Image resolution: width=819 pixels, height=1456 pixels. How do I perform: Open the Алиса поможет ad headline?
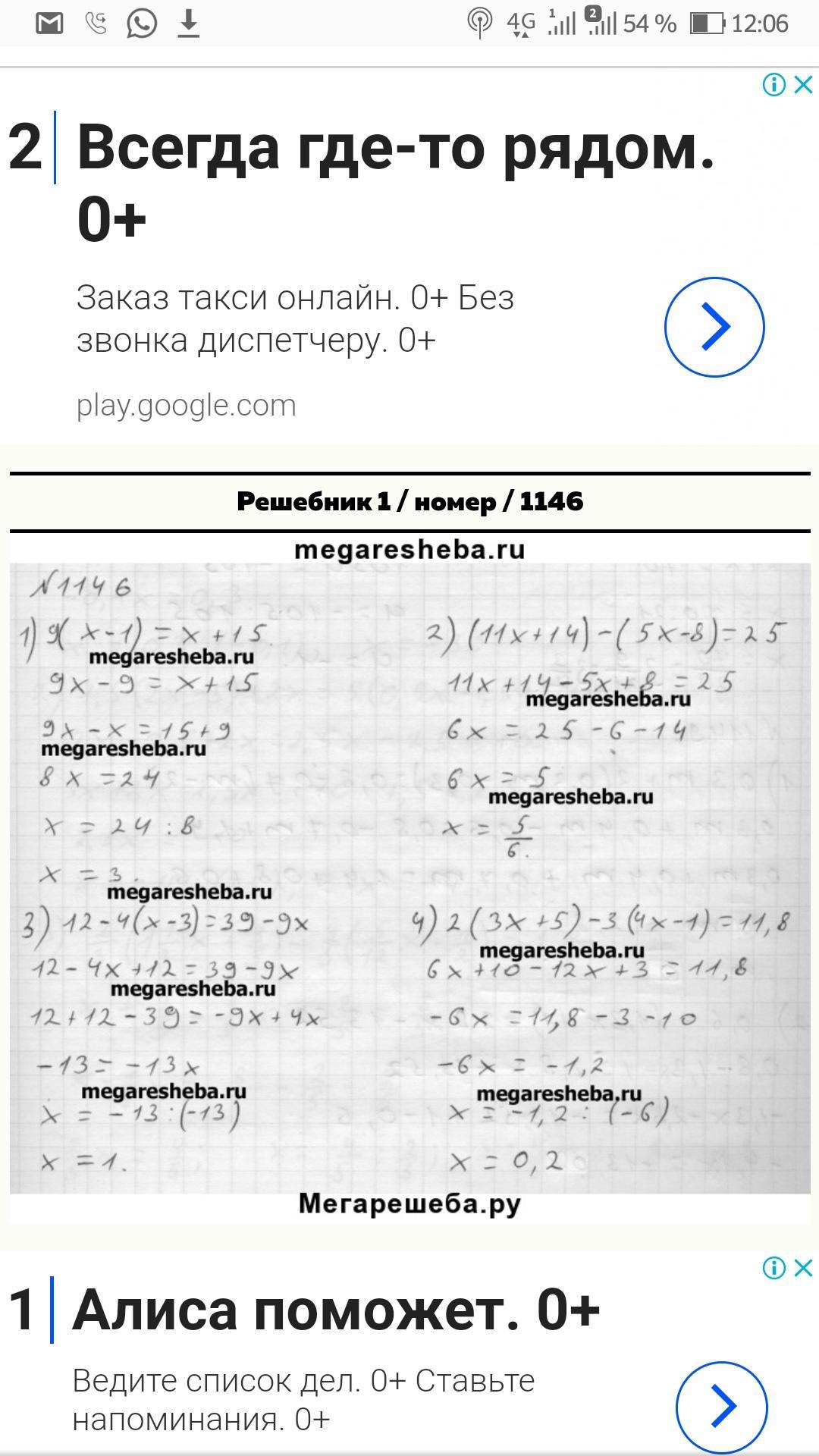336,1310
